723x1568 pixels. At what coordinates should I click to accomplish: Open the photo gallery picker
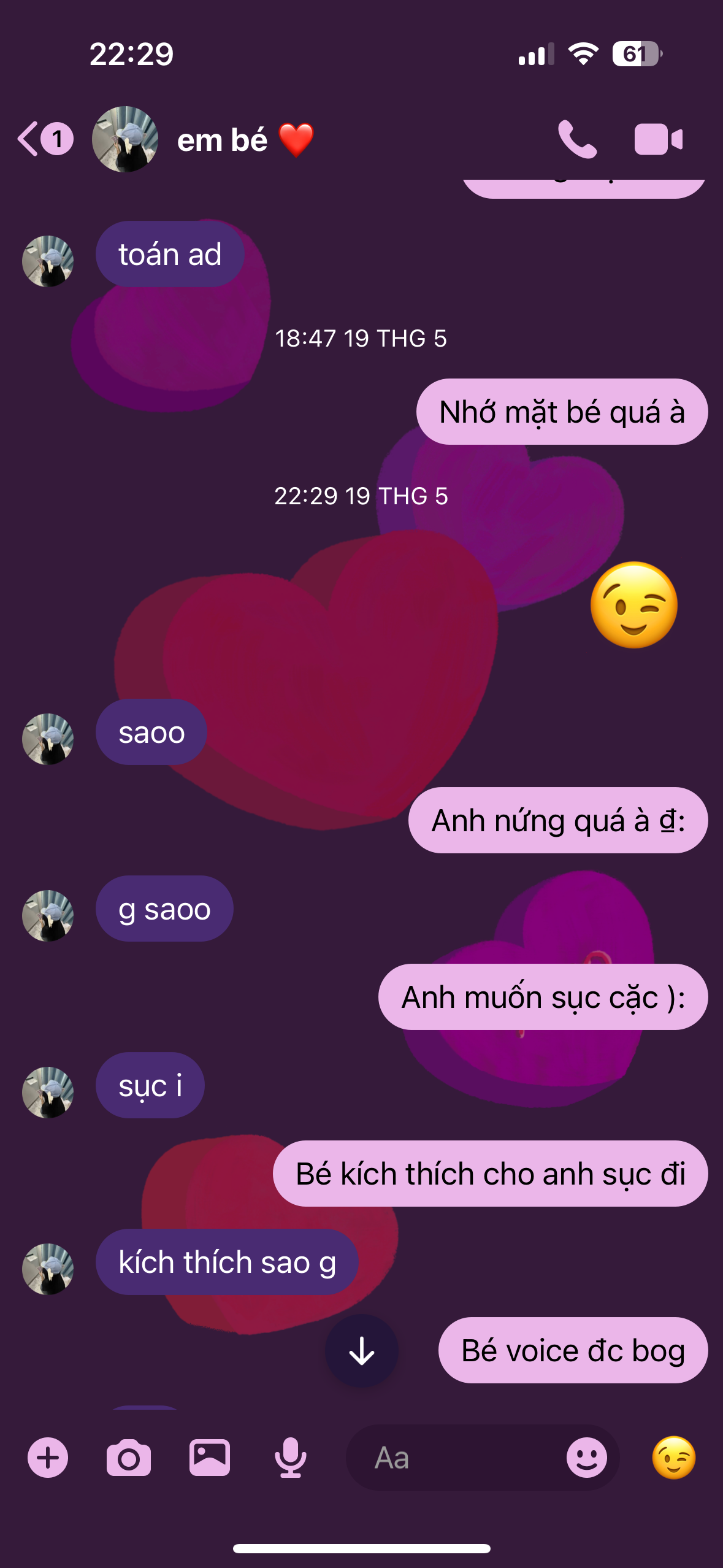[210, 1458]
